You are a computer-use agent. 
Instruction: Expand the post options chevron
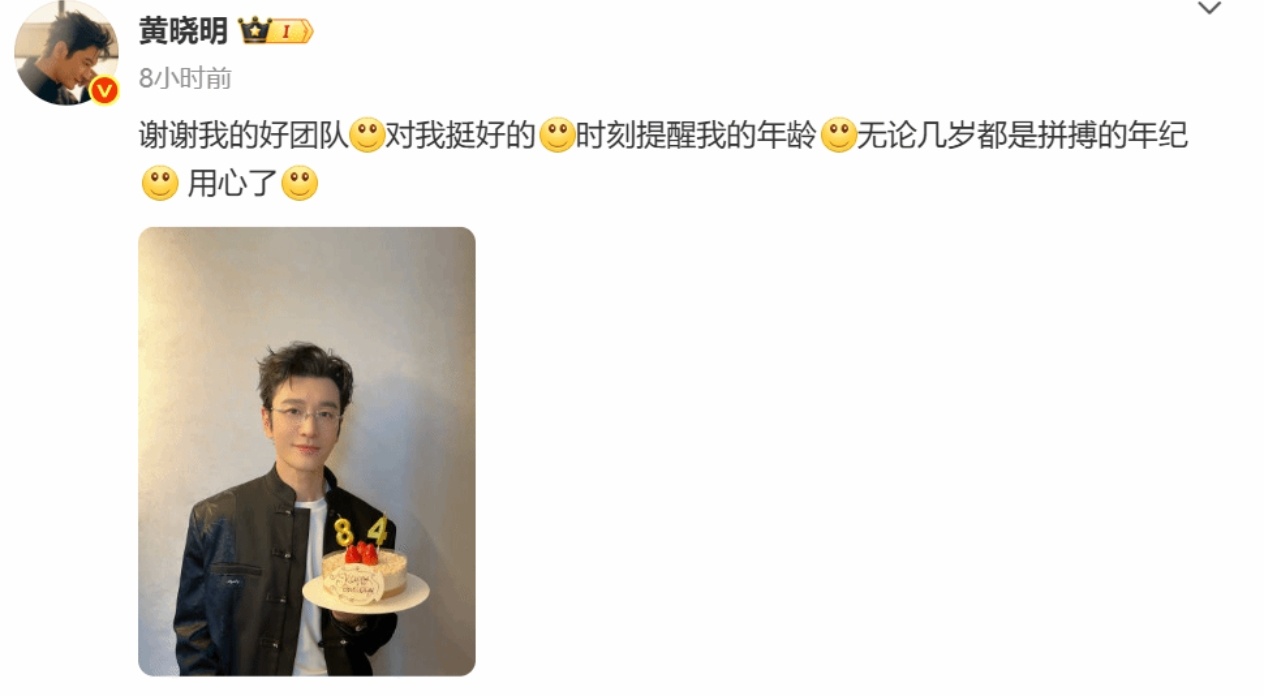coord(1209,9)
